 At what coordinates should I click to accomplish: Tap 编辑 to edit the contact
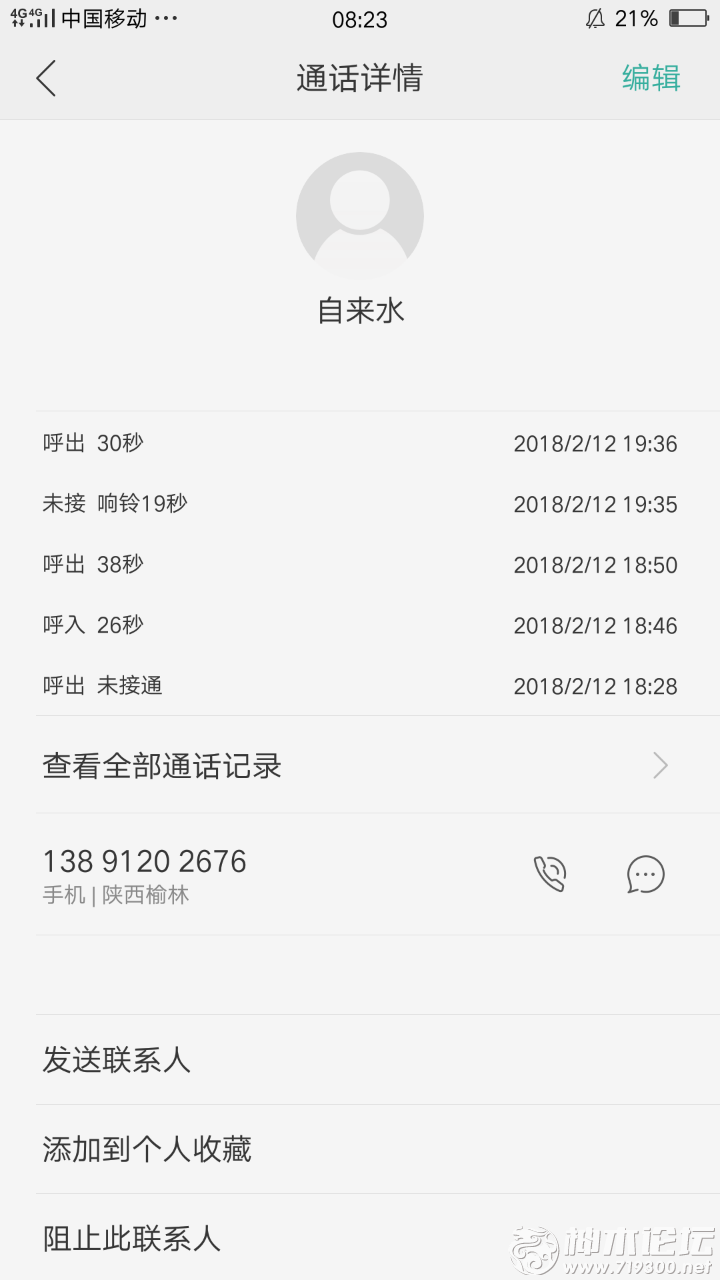(x=651, y=78)
